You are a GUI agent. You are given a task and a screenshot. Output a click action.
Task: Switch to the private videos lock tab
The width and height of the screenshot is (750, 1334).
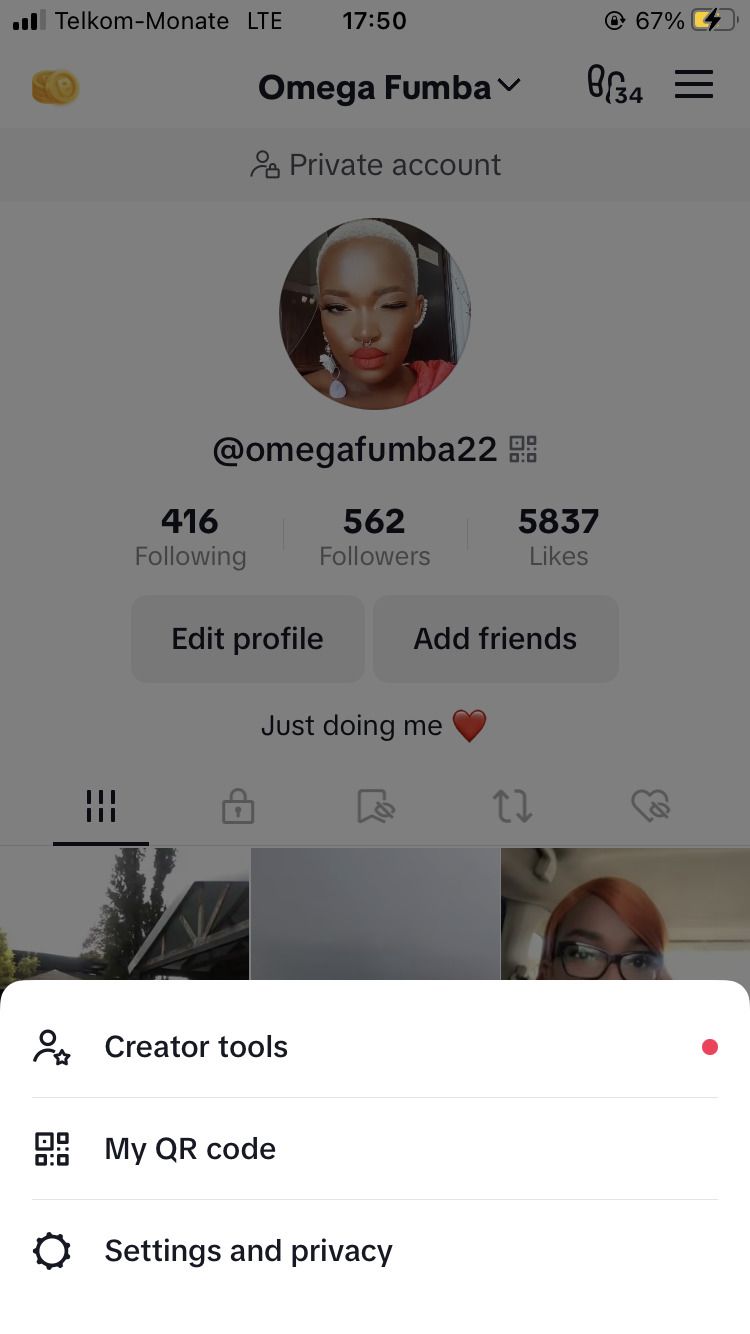tap(237, 806)
